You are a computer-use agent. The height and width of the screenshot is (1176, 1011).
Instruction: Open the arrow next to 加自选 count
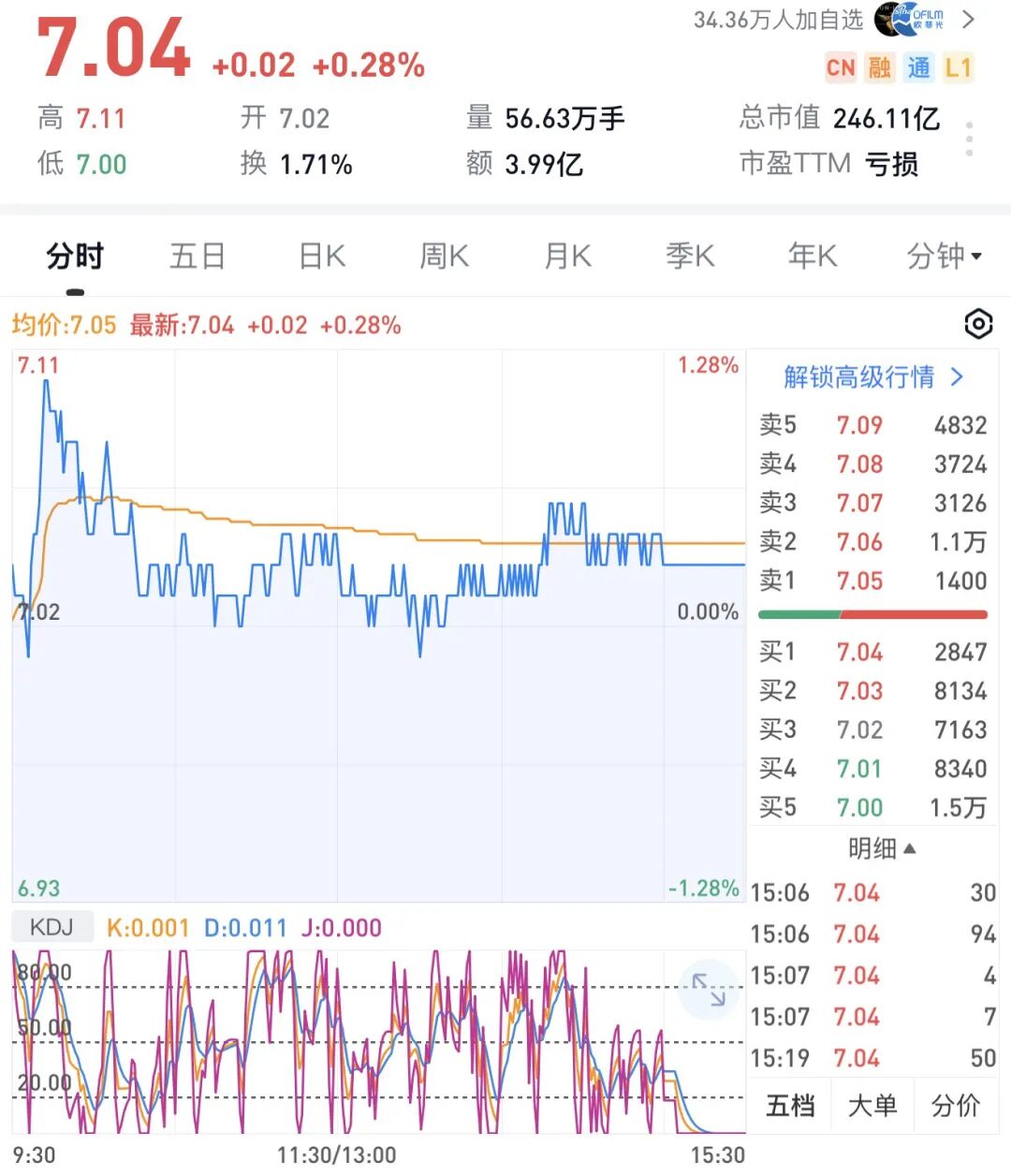click(x=969, y=20)
